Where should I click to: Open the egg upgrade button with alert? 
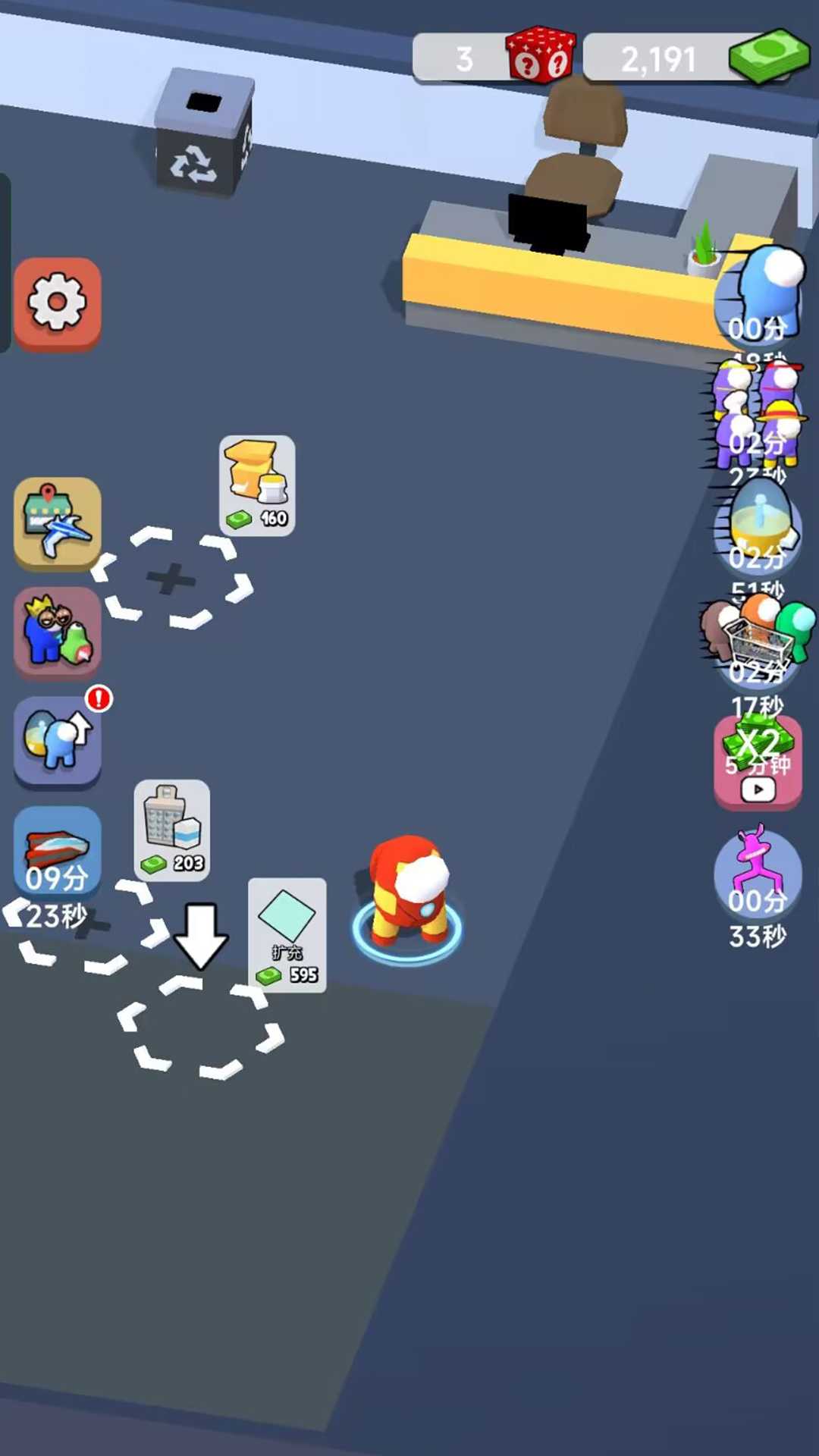pos(57,739)
